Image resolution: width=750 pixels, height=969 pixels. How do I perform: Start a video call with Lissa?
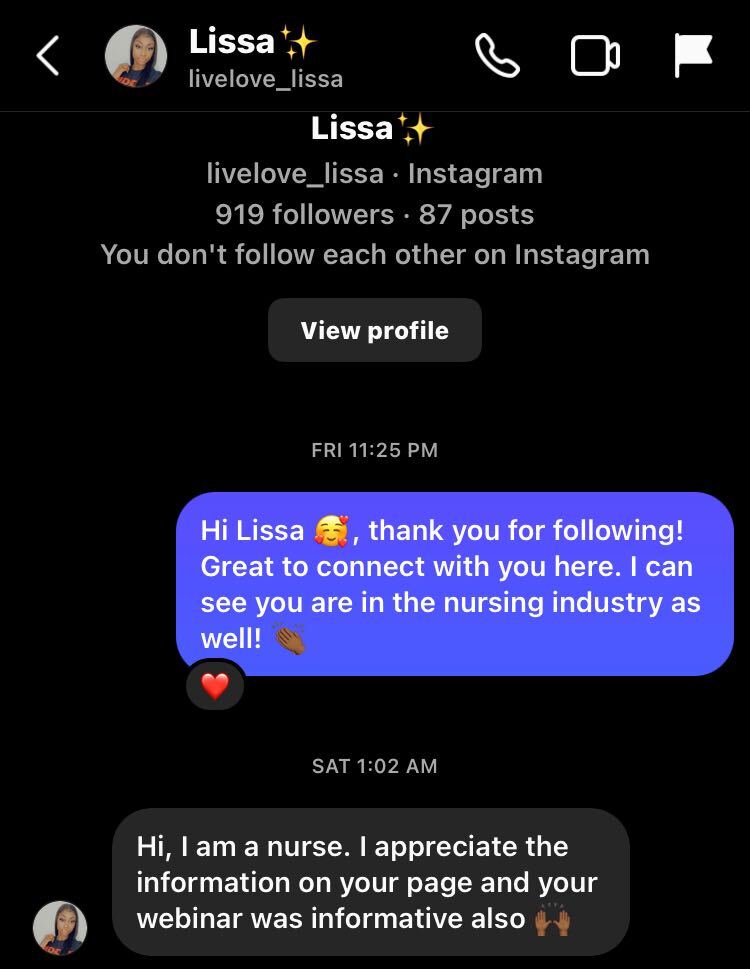[x=595, y=56]
